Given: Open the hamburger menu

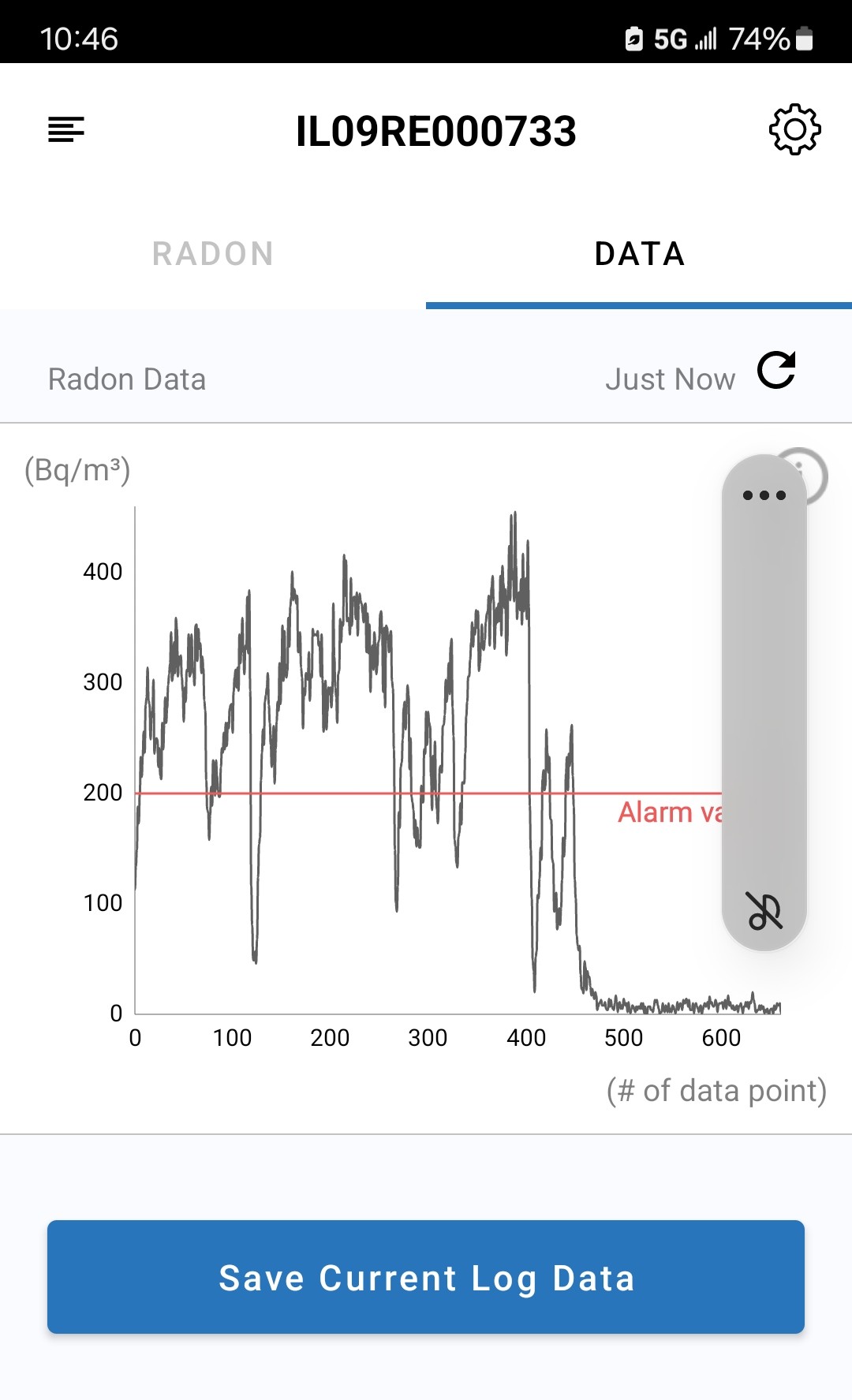Looking at the screenshot, I should (66, 130).
